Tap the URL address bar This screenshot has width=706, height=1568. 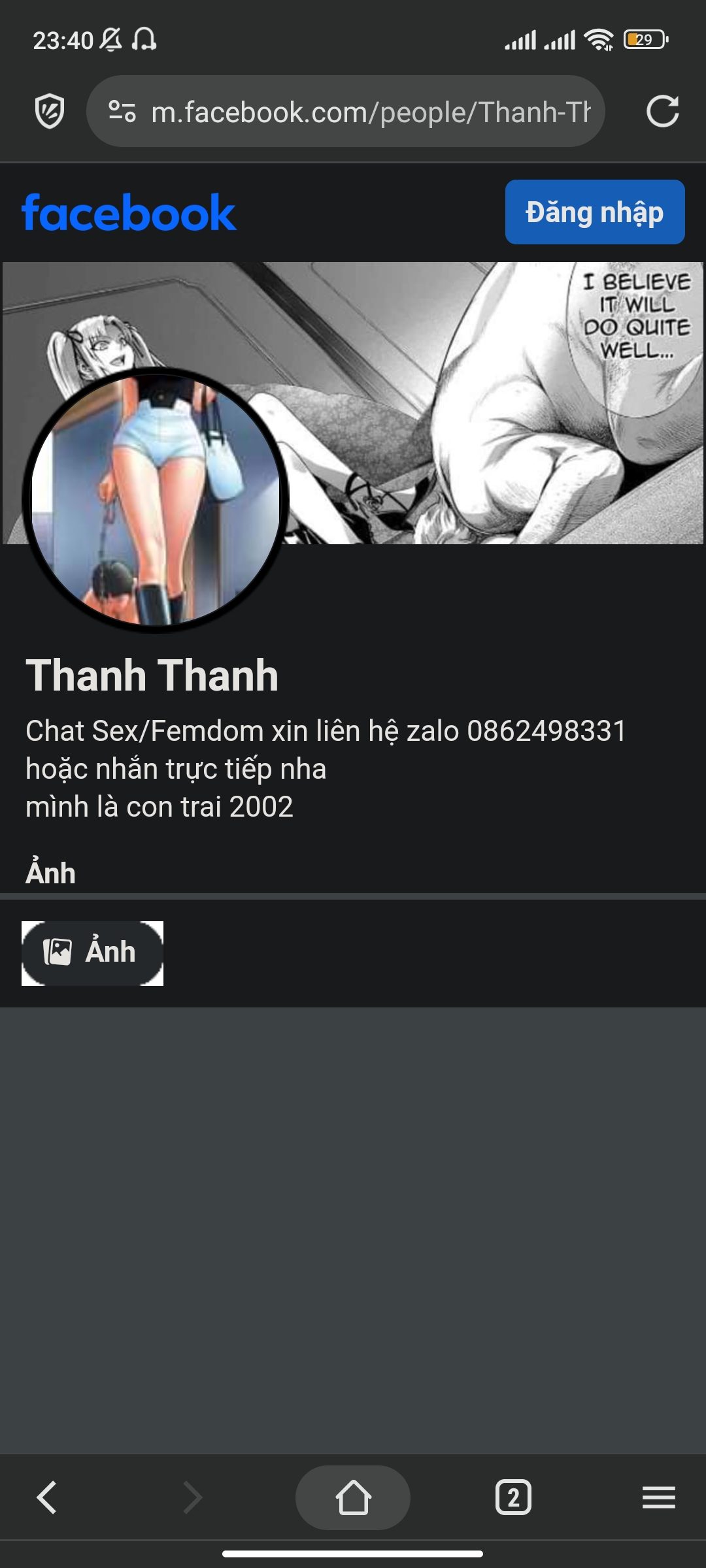[x=345, y=111]
